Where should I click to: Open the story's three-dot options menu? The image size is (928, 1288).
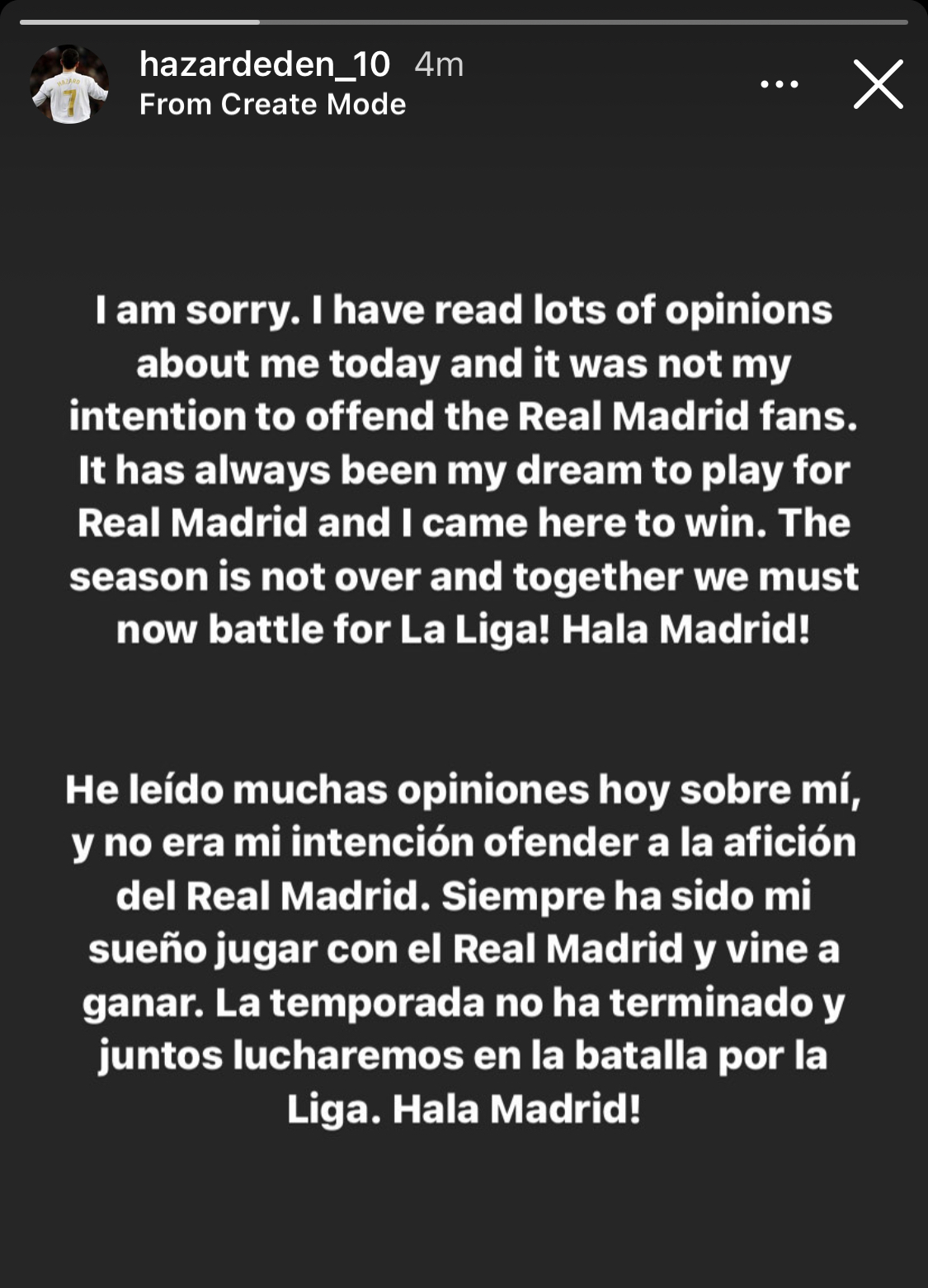tap(779, 84)
